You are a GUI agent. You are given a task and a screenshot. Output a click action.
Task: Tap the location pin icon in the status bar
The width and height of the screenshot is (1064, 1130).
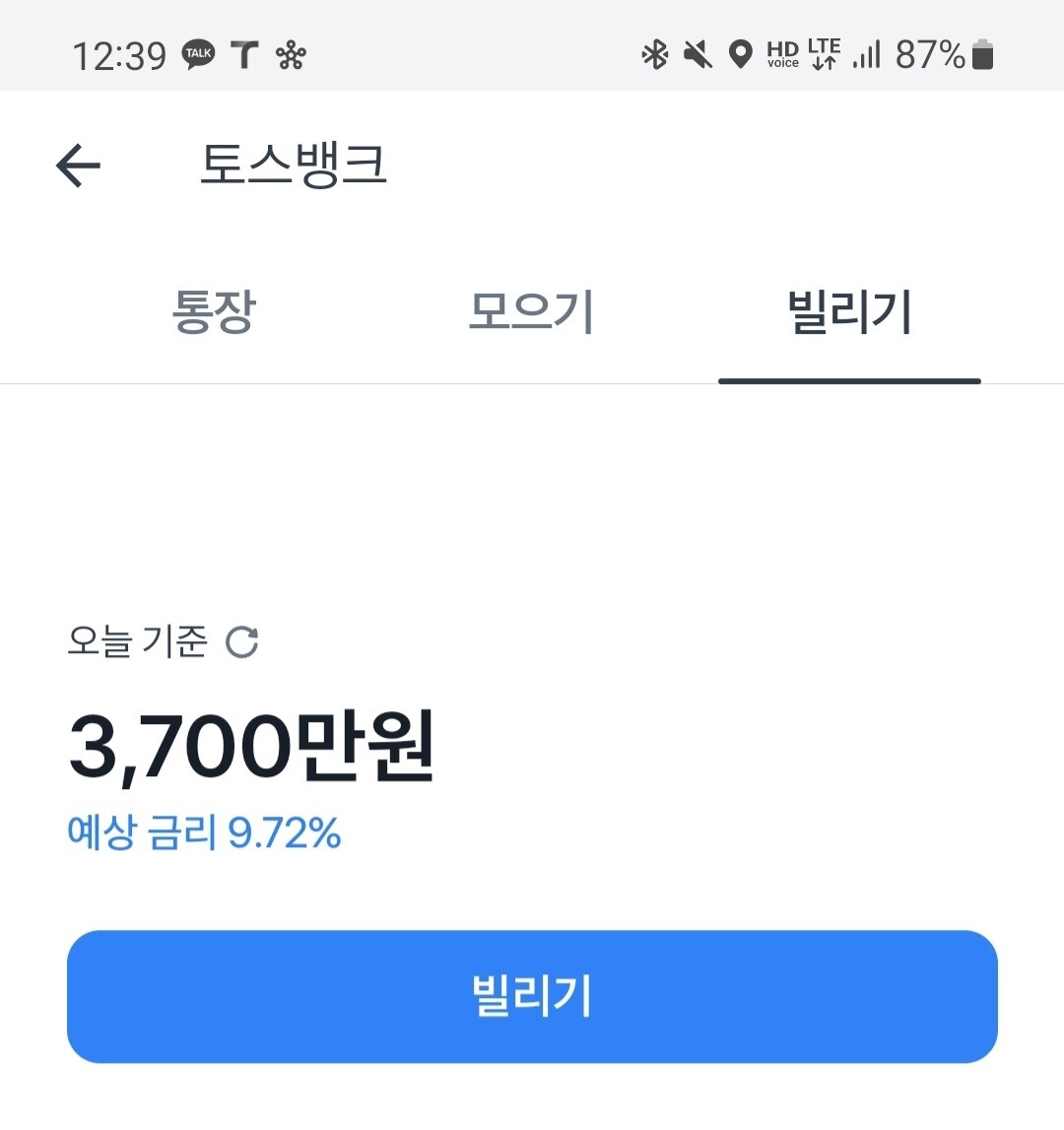[742, 55]
